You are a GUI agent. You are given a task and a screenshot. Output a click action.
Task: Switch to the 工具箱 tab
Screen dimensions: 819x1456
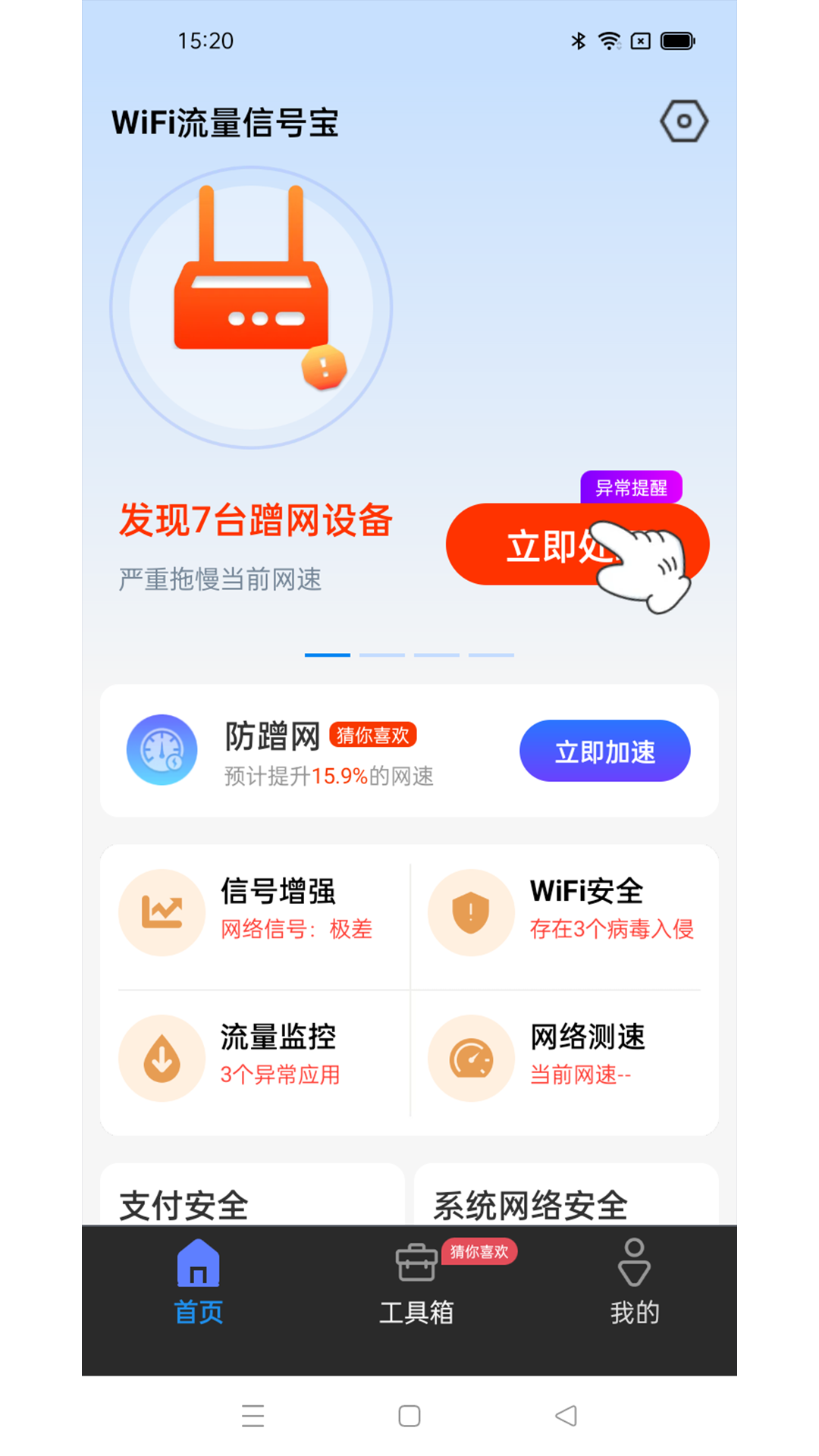(x=416, y=1282)
